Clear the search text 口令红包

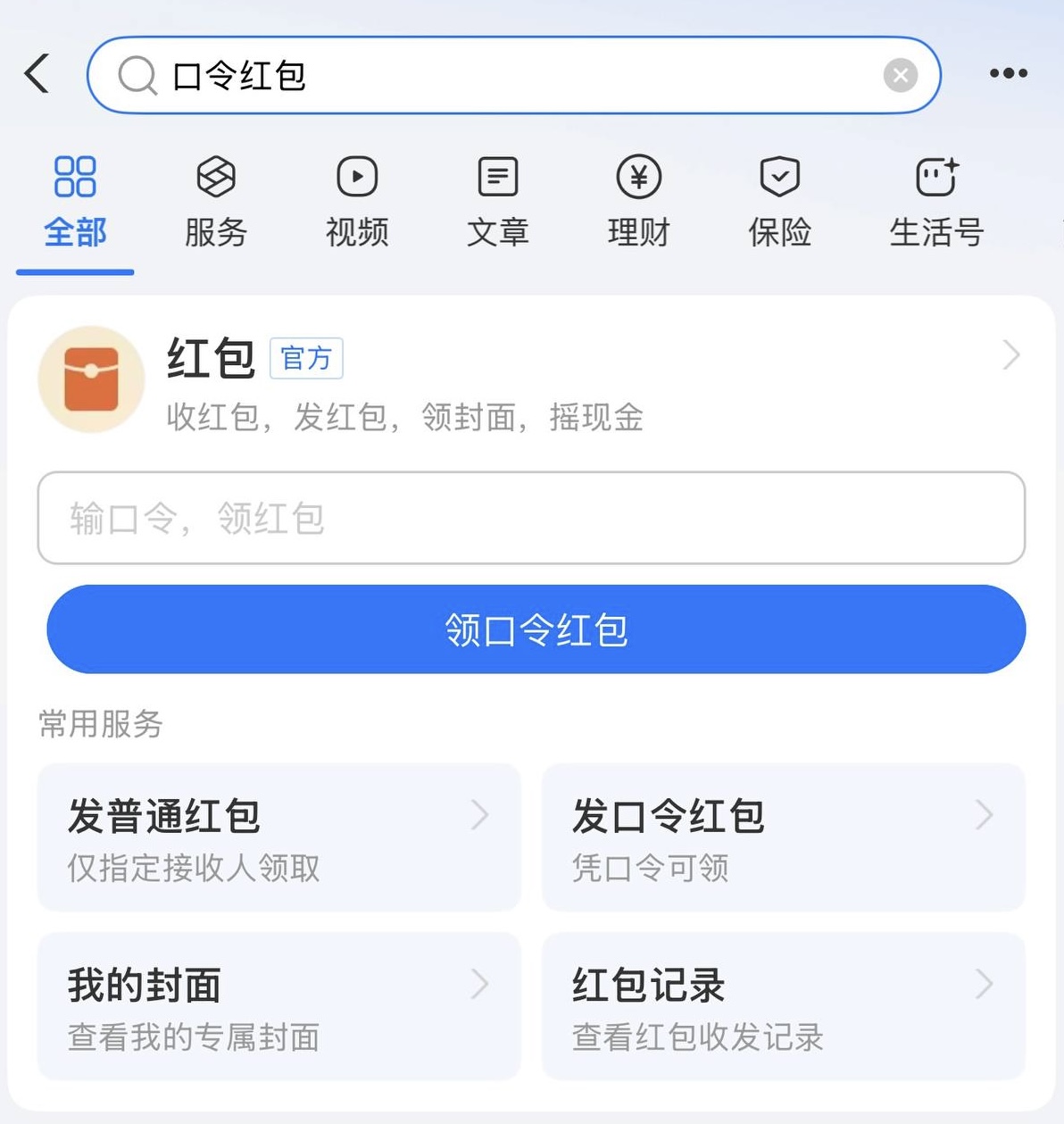click(900, 76)
